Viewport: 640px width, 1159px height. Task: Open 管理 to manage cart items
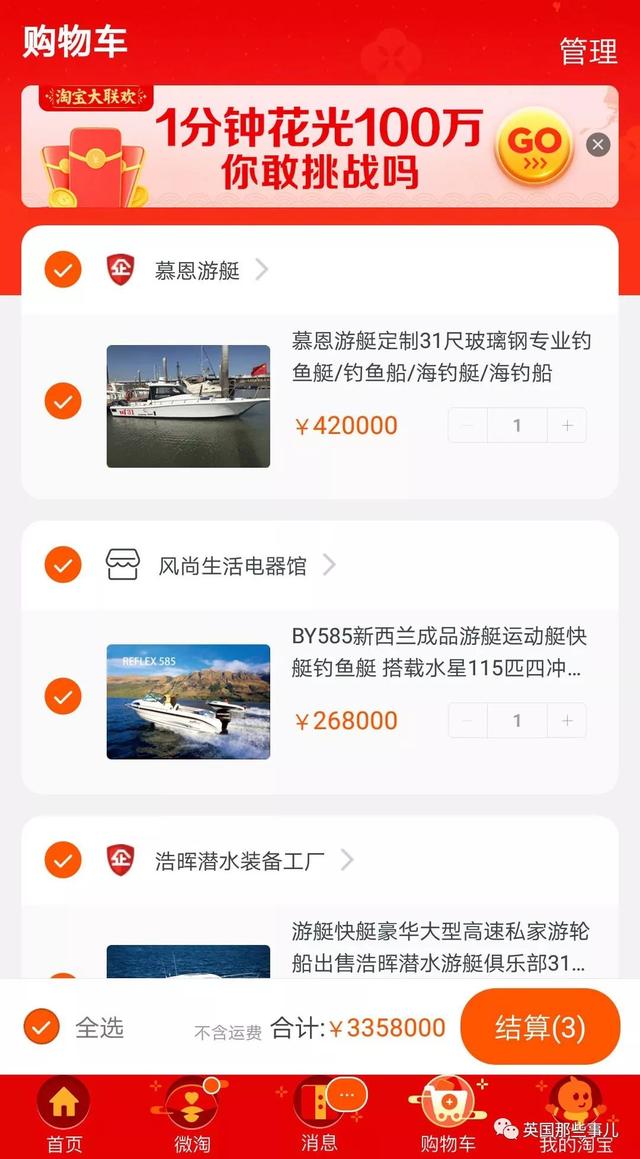click(588, 51)
